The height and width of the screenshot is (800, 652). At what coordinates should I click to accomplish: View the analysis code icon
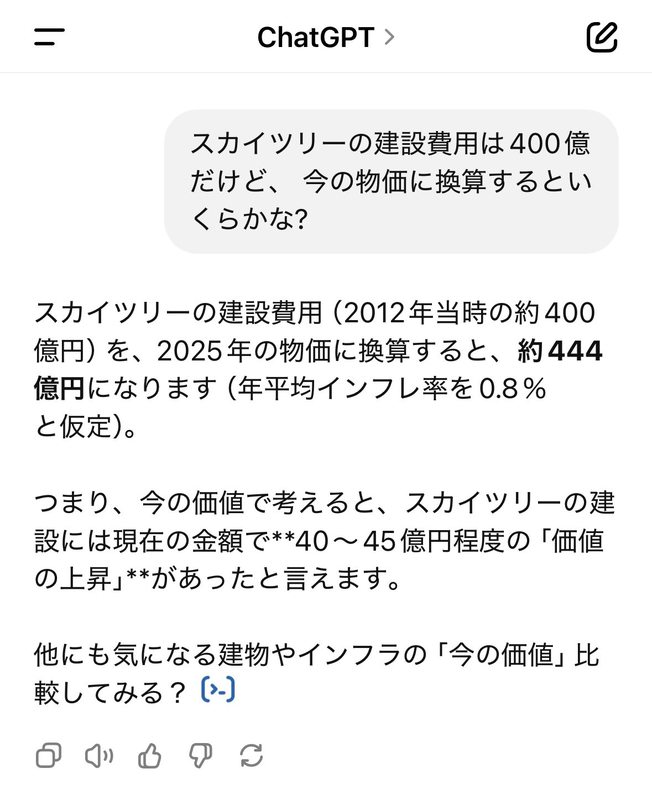[x=218, y=689]
